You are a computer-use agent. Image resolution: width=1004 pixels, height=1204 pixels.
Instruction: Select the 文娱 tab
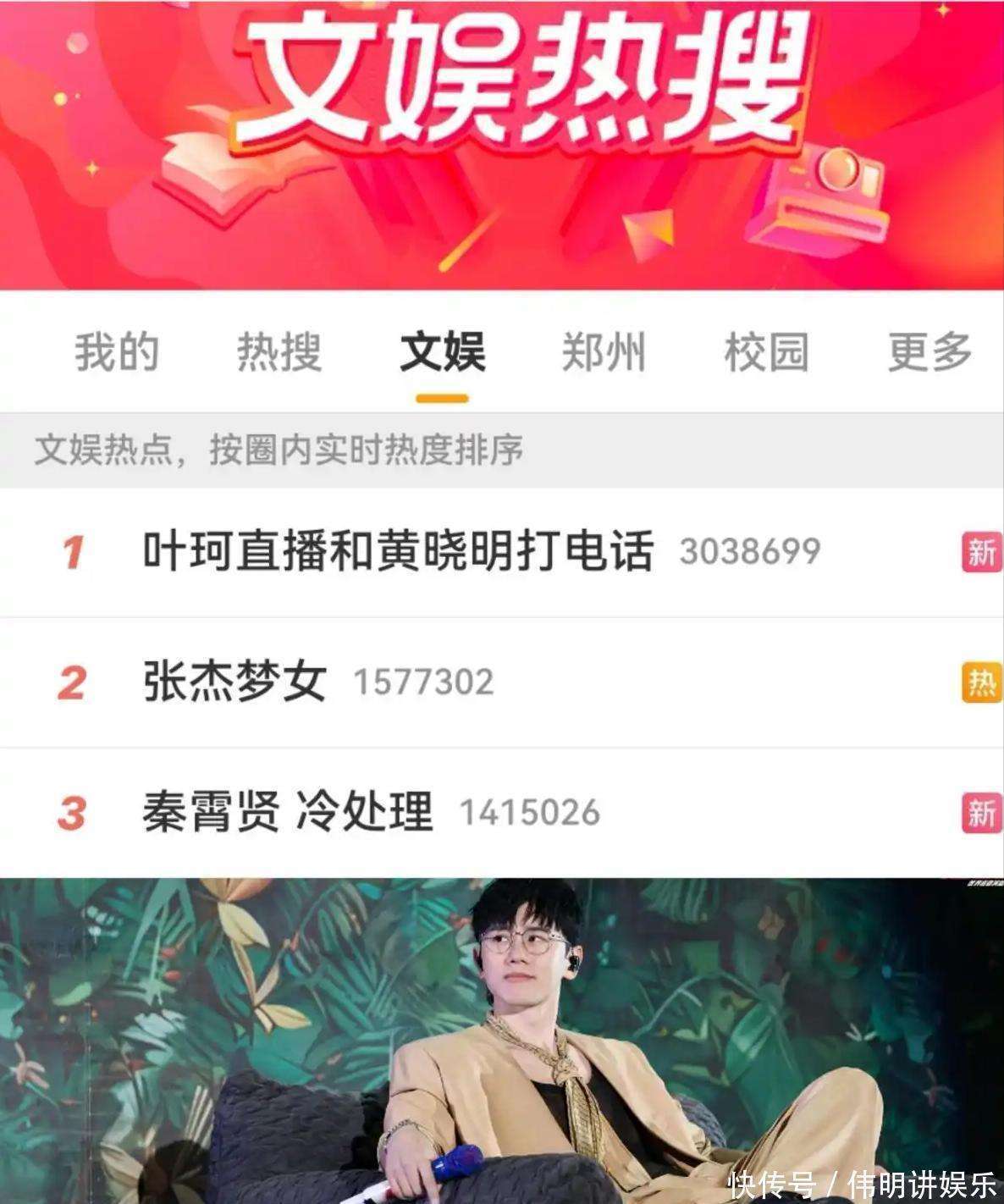(442, 352)
